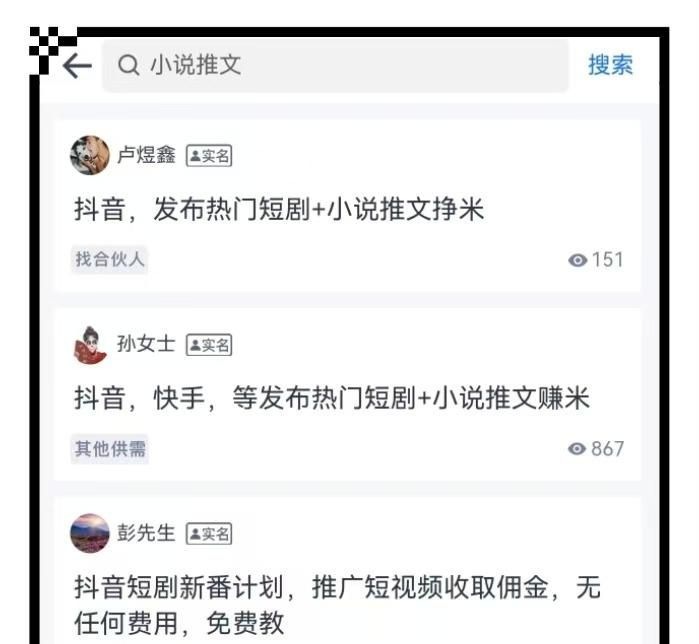This screenshot has height=644, width=699.
Task: View 孙女士's profile avatar
Action: [x=90, y=345]
